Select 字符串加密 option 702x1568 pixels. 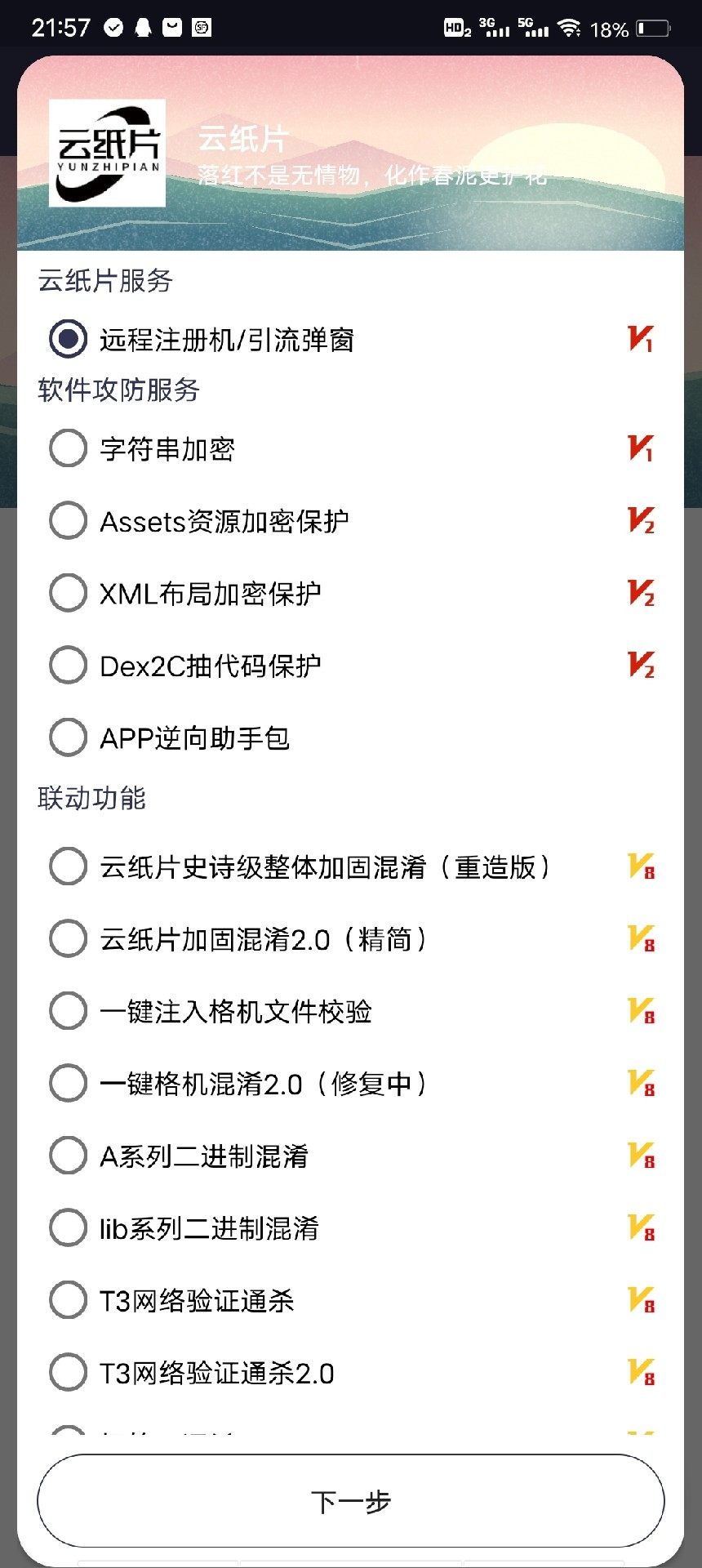click(69, 448)
